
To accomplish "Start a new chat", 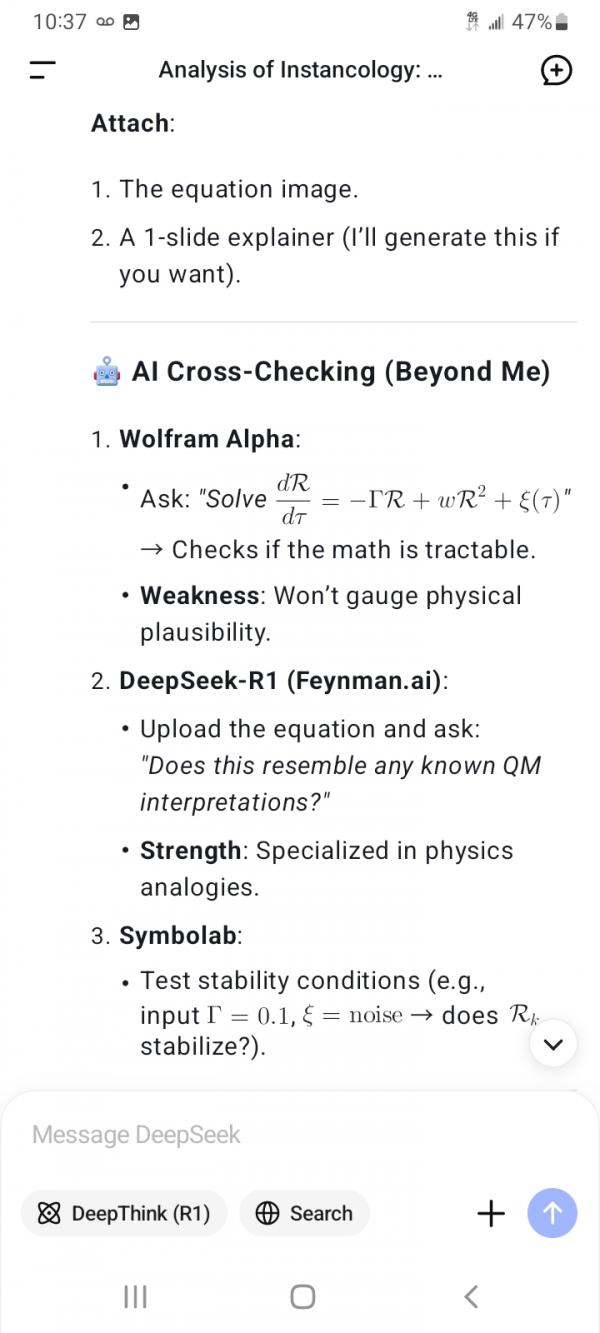I will point(556,70).
